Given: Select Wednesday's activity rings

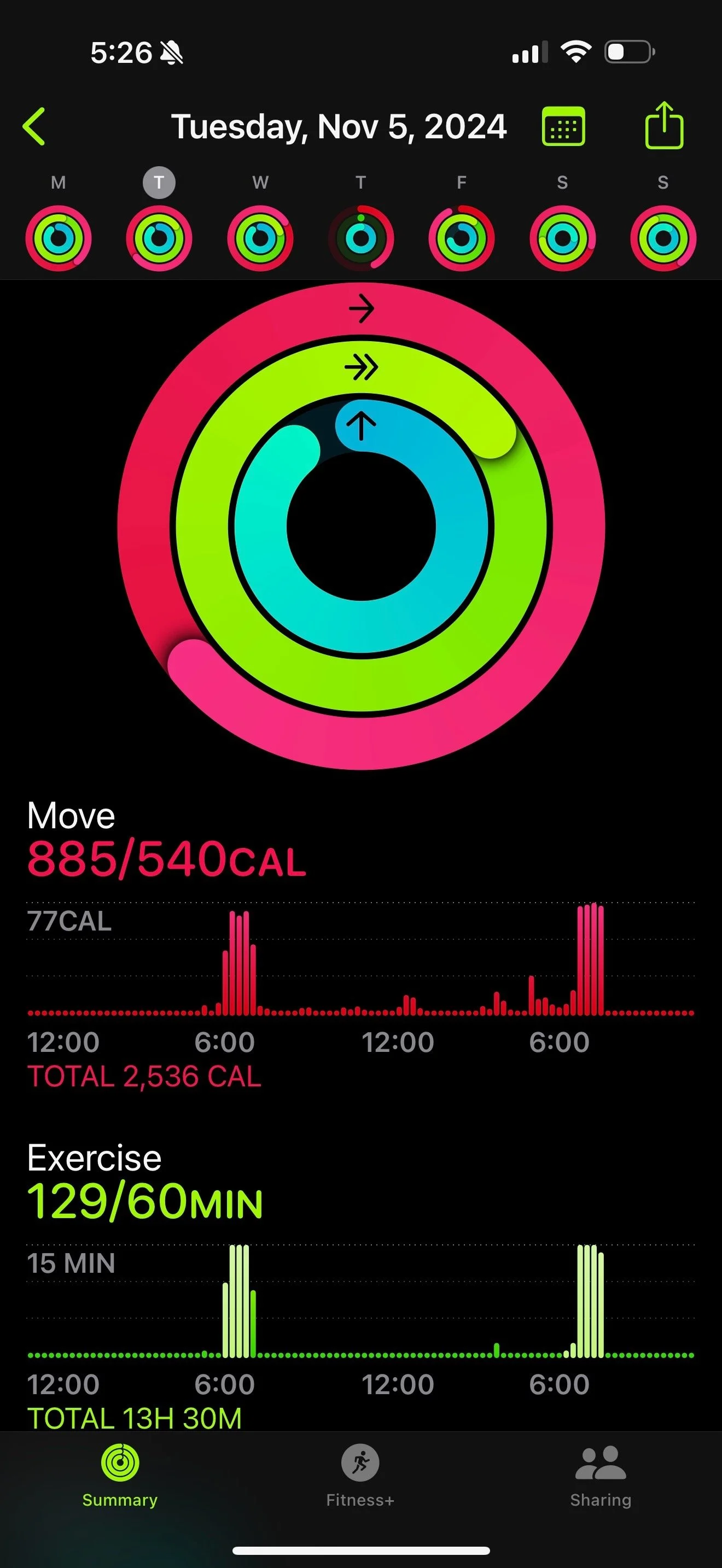Looking at the screenshot, I should (260, 237).
